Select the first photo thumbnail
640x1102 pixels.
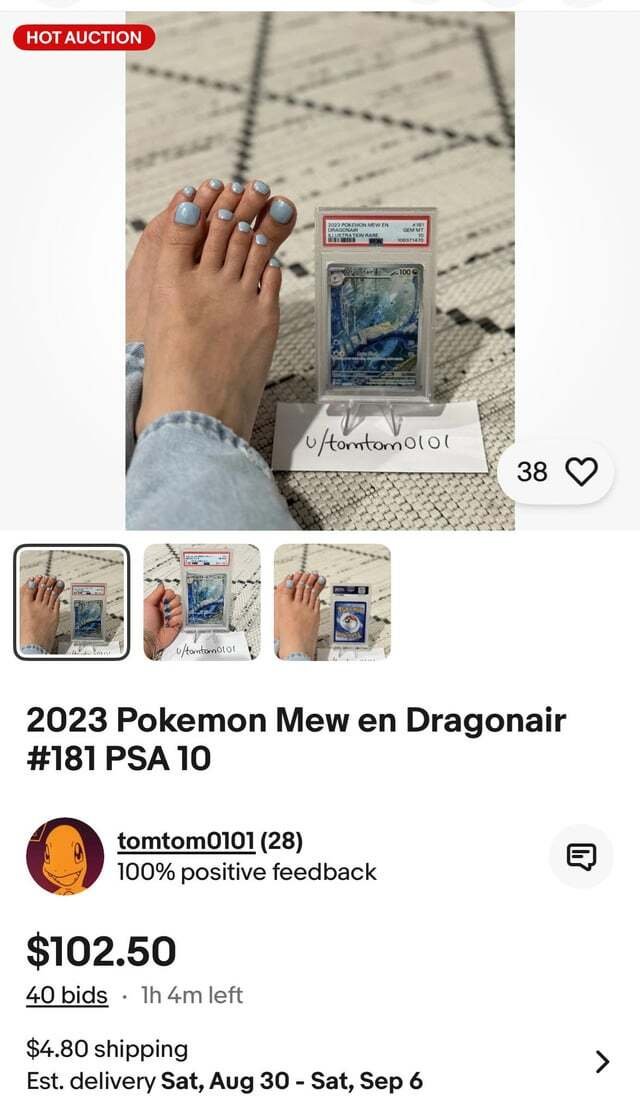pos(71,602)
